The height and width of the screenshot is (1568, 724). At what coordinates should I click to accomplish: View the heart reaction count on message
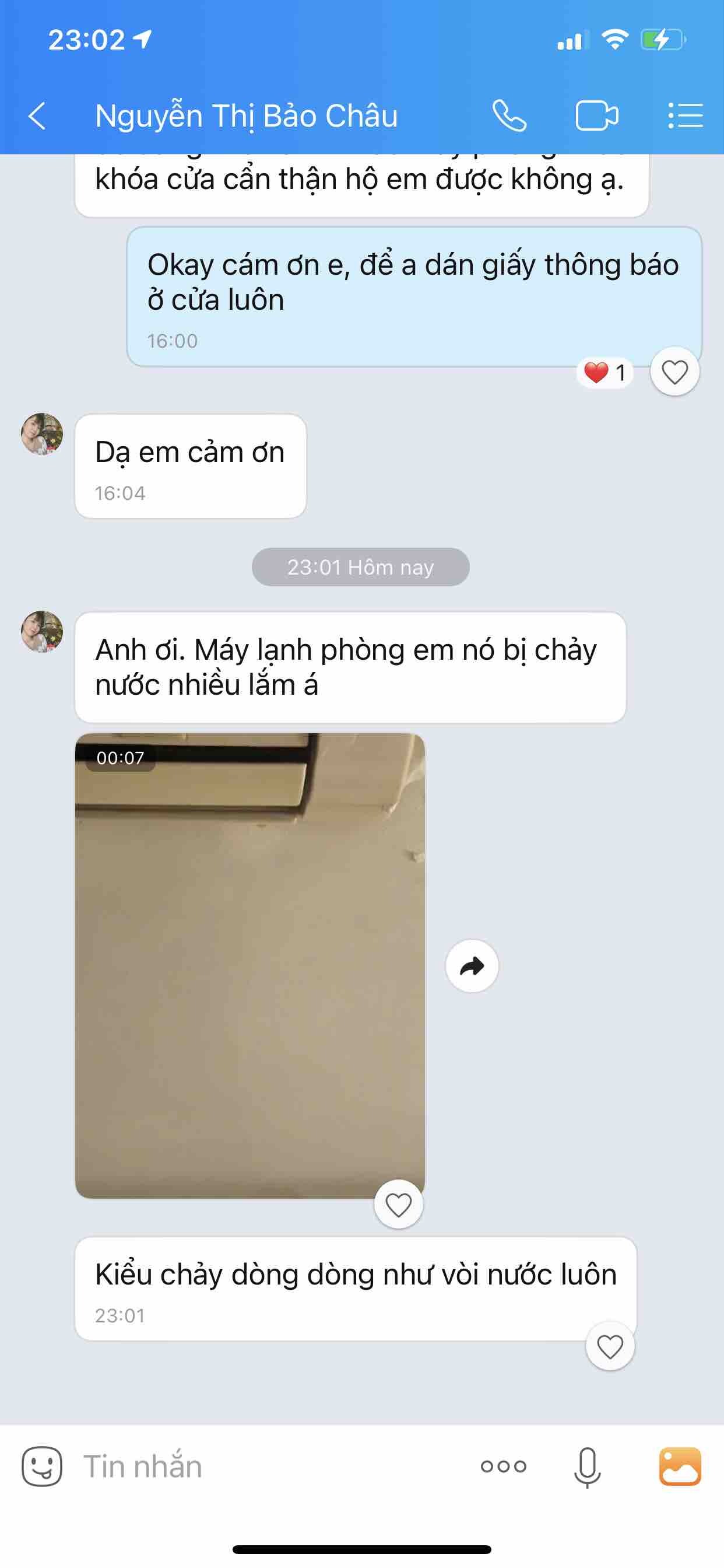coord(604,373)
